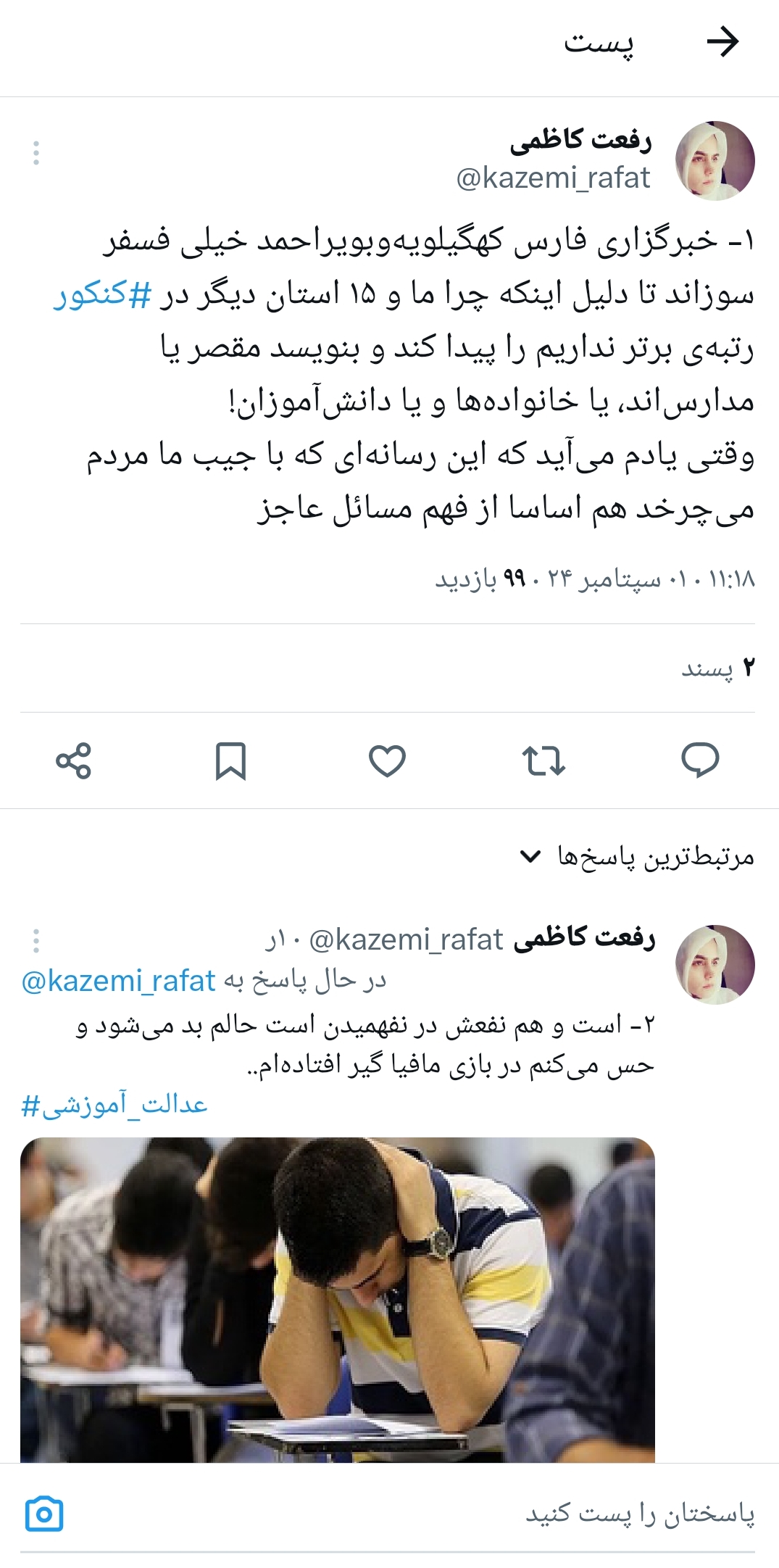Open the main post author's profile picture
Viewport: 779px width, 1568px height.
click(x=715, y=160)
